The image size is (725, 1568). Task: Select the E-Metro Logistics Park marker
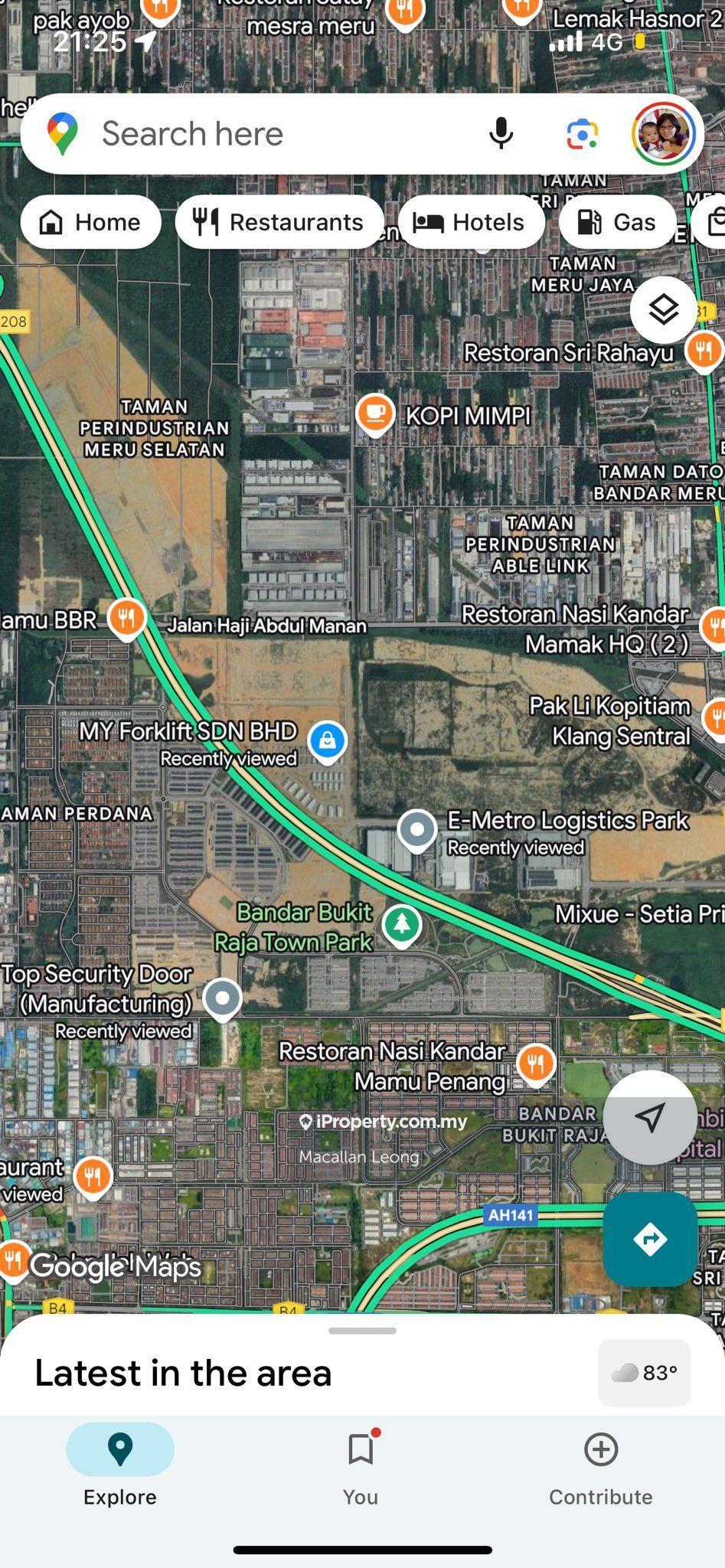pos(417,830)
